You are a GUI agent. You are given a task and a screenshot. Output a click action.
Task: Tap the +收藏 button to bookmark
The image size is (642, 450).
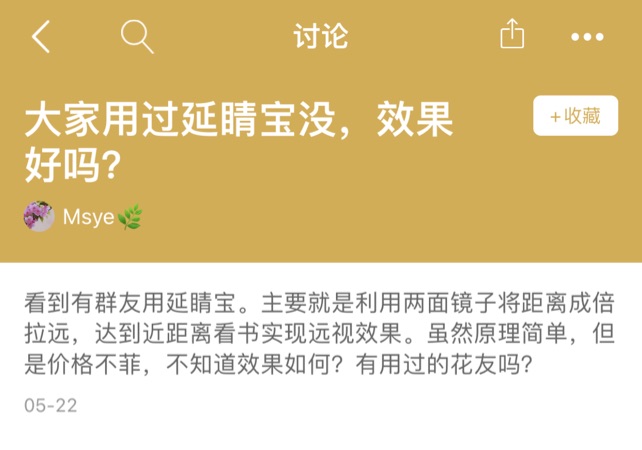click(x=575, y=116)
